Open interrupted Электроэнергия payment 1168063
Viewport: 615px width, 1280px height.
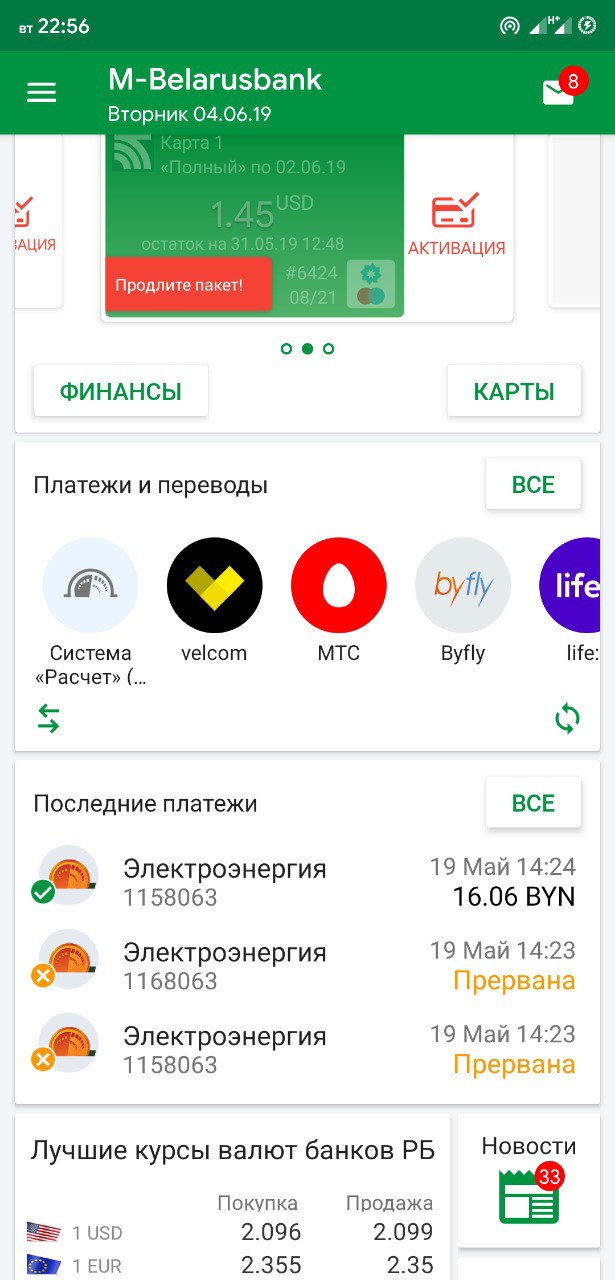pyautogui.click(x=307, y=965)
